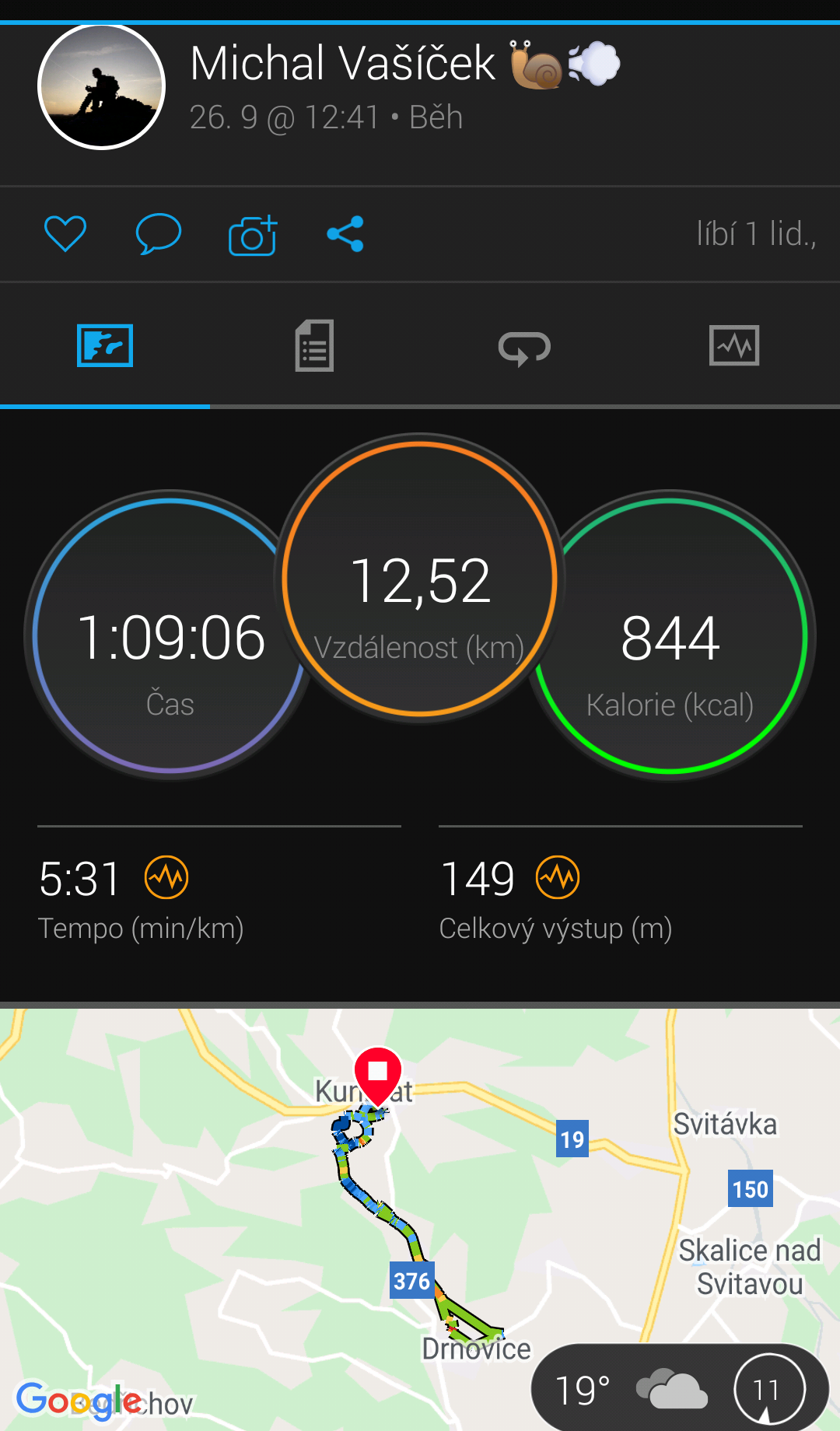Image resolution: width=840 pixels, height=1431 pixels.
Task: Share this activity
Action: pyautogui.click(x=345, y=234)
